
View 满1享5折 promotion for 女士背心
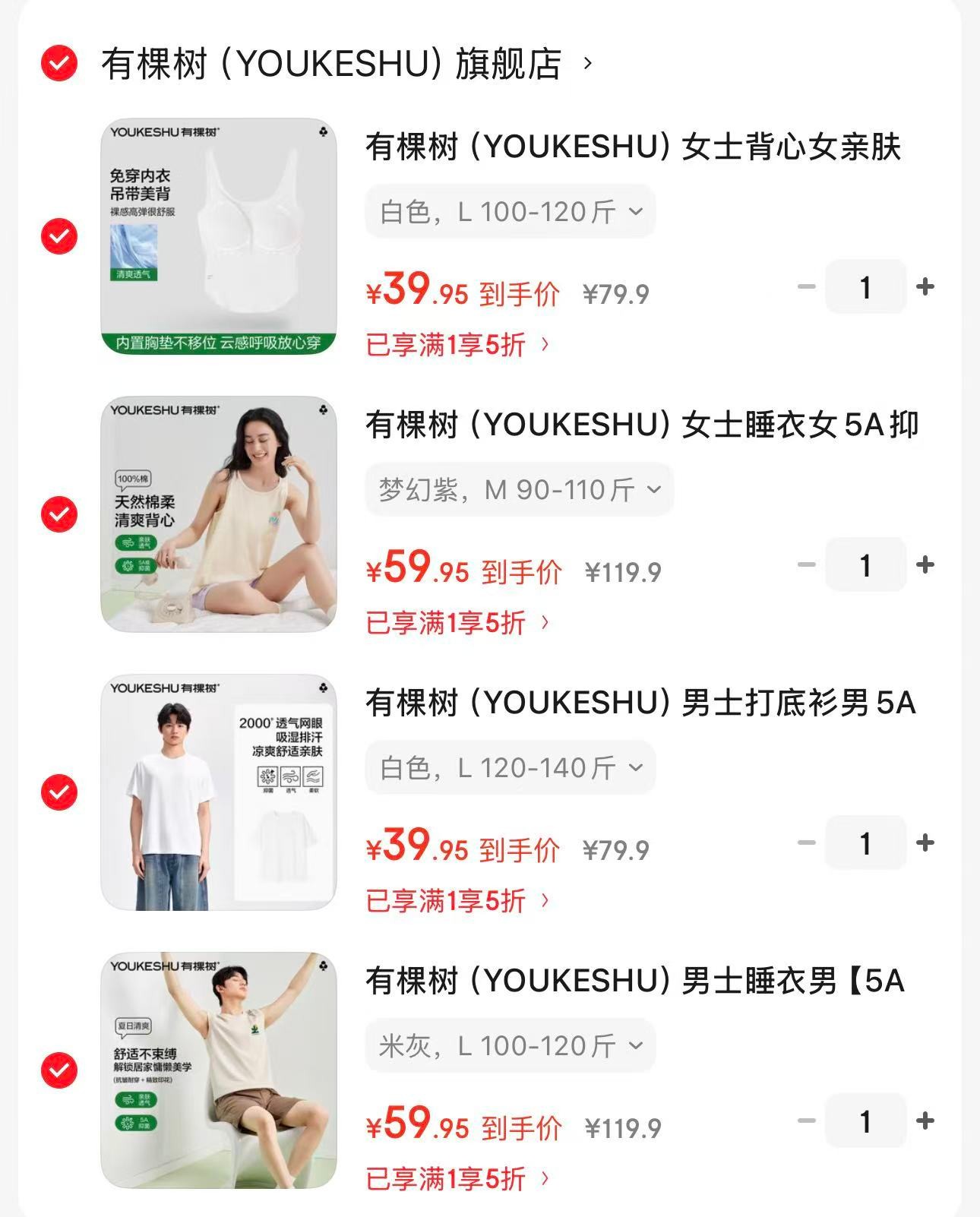[457, 345]
